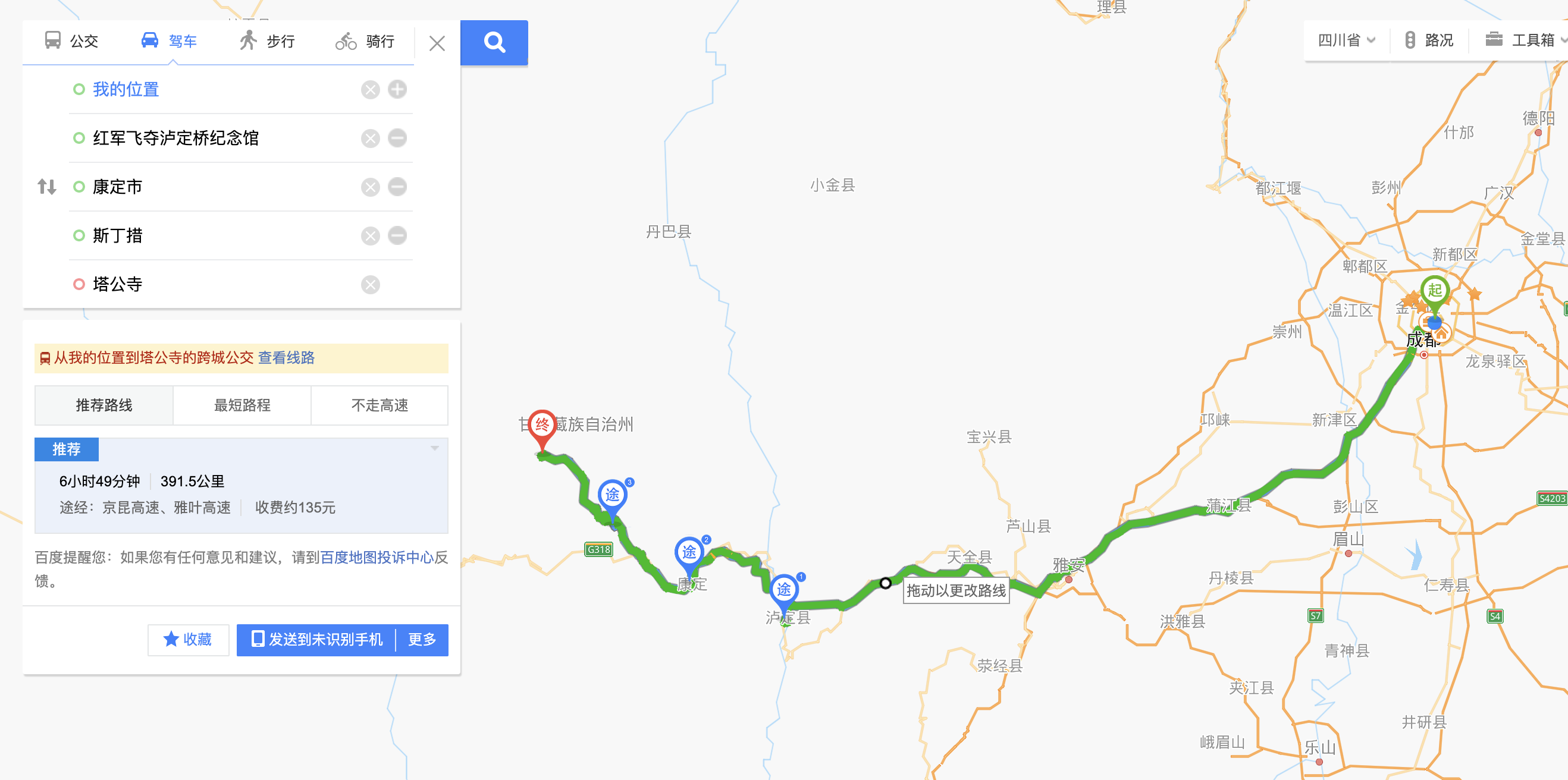Add a waypoint after 我的位置
Screen dimensions: 1568x780
point(397,89)
